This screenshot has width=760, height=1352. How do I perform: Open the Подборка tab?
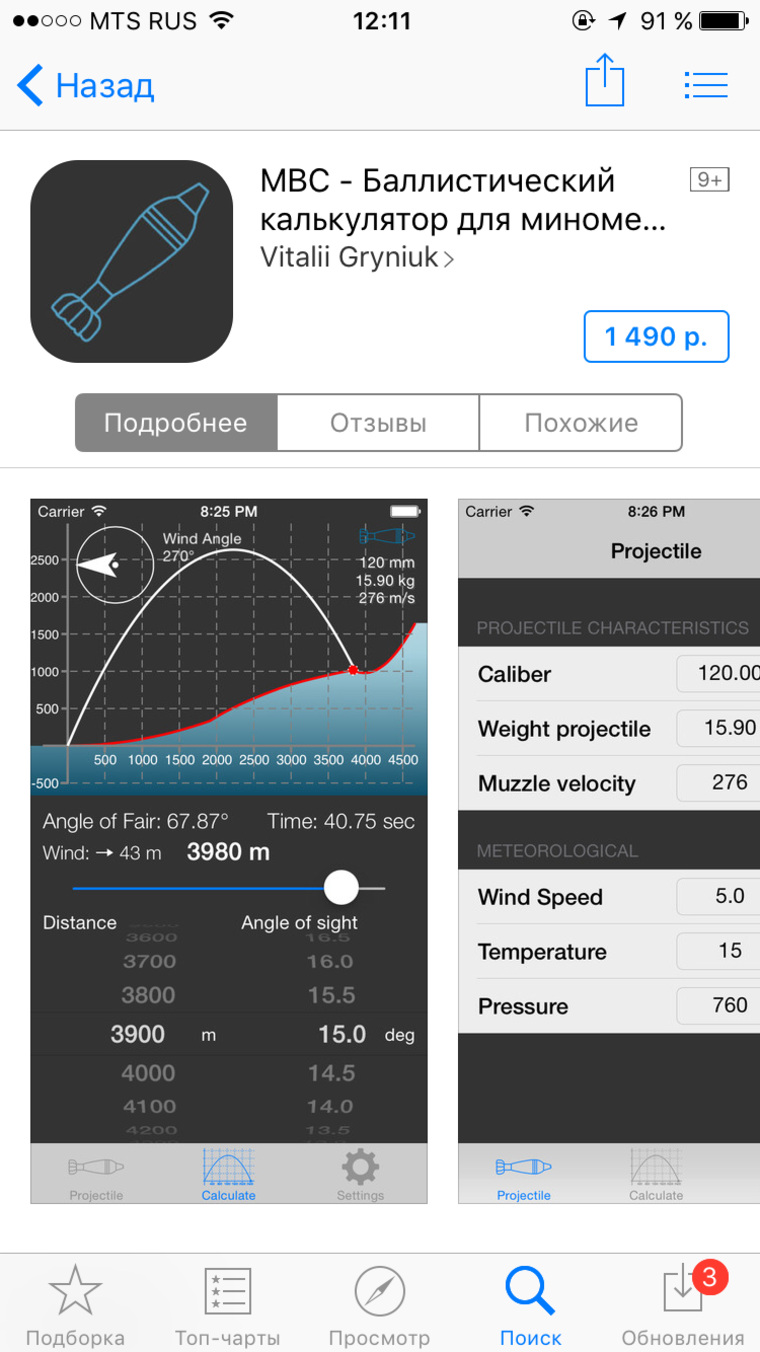click(75, 1305)
